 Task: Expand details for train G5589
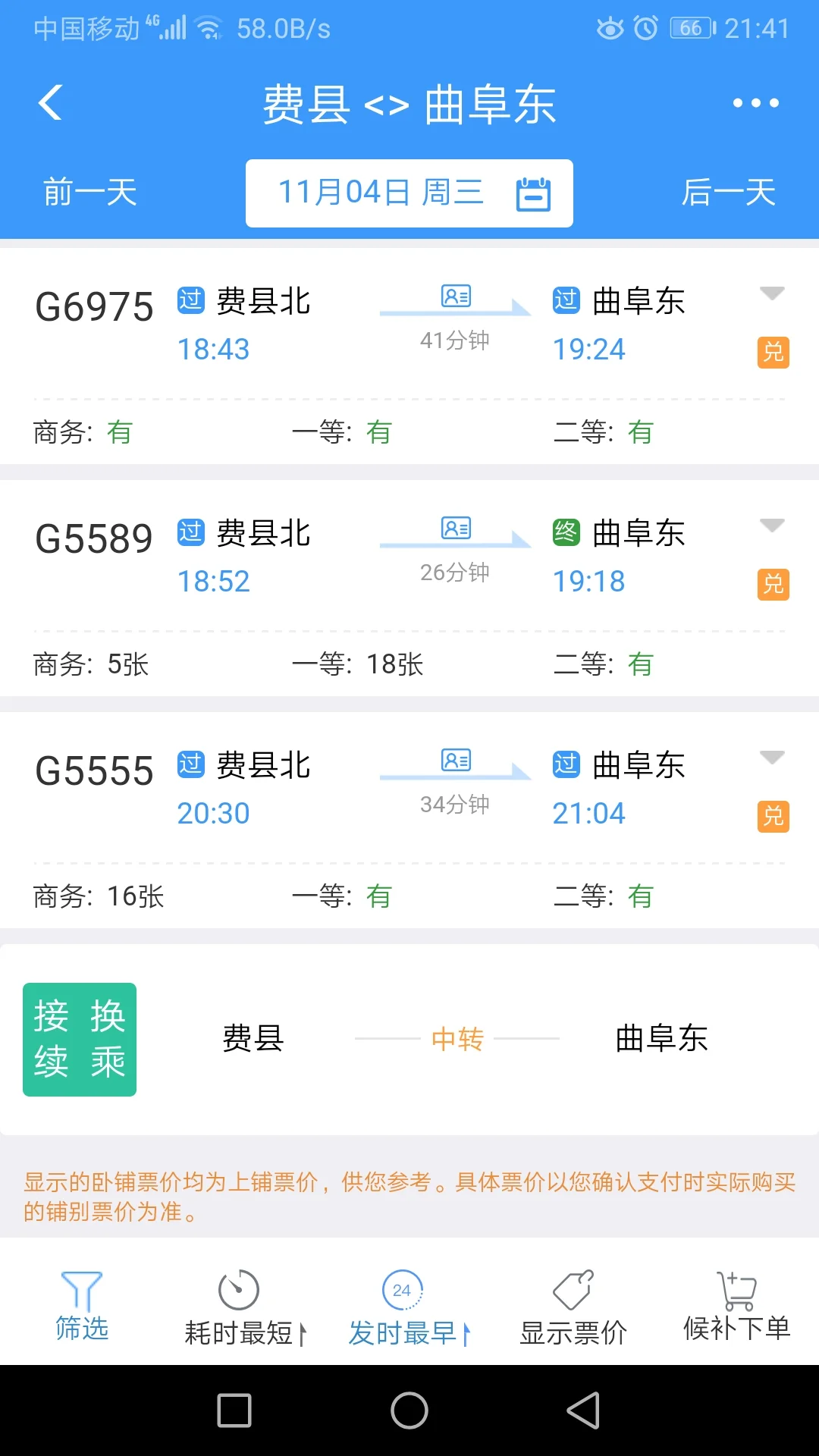pyautogui.click(x=773, y=526)
